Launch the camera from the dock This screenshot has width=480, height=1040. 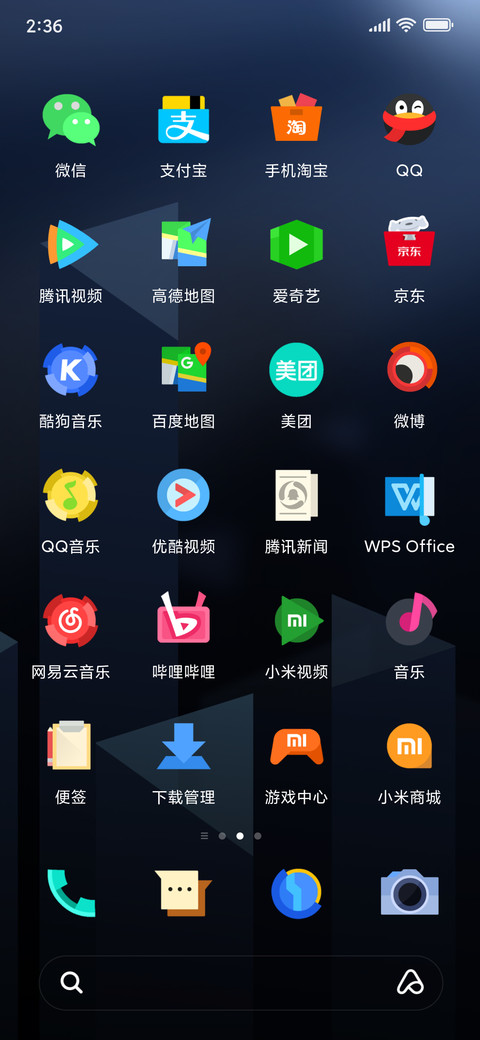coord(409,892)
